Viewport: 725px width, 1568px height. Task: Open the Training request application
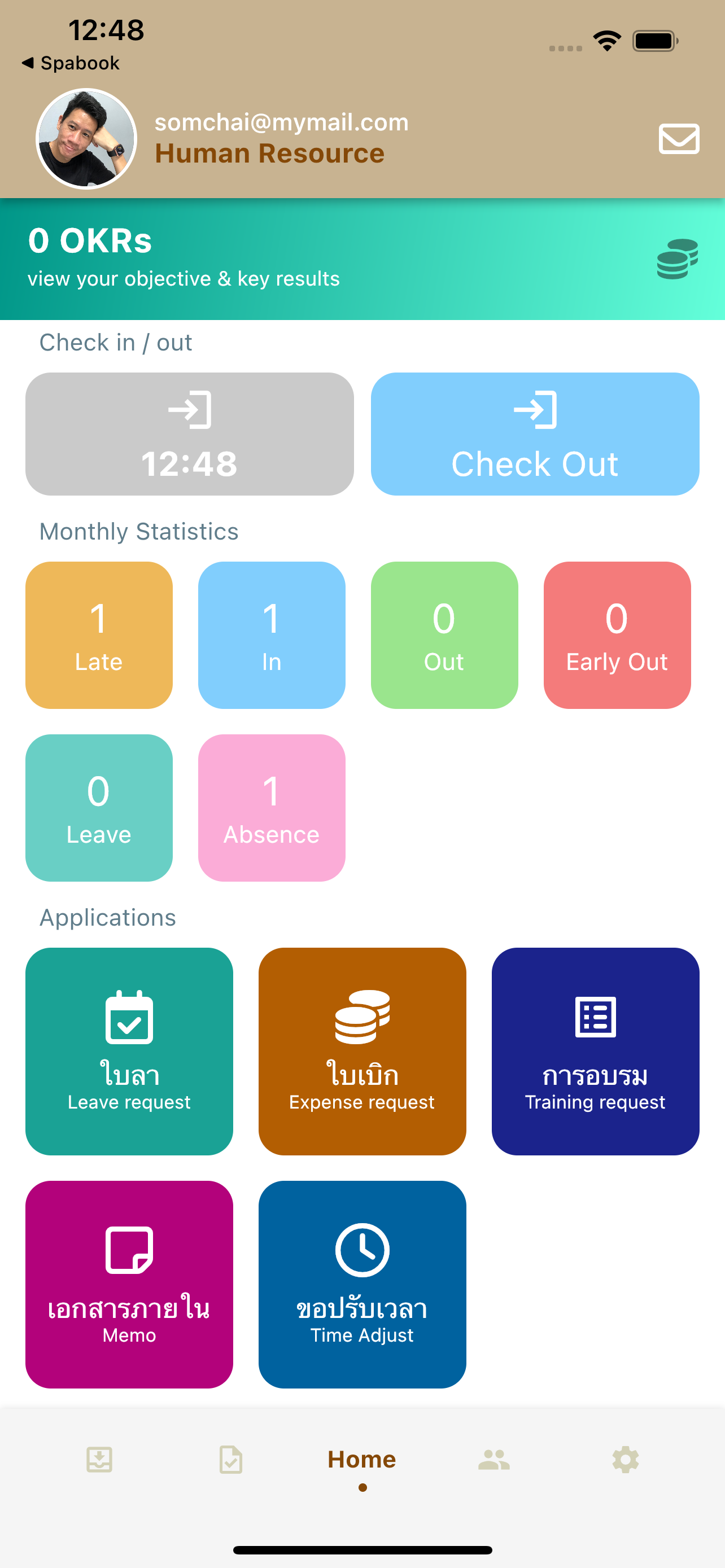[x=595, y=1051]
